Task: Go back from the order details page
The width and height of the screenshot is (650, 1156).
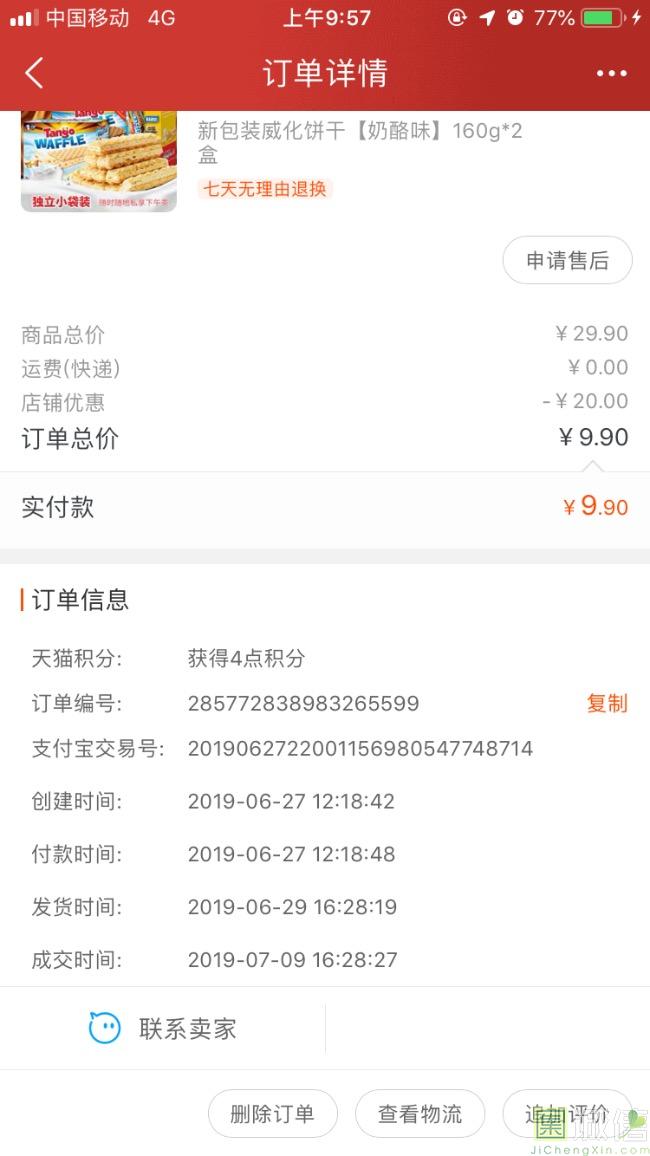Action: click(34, 73)
